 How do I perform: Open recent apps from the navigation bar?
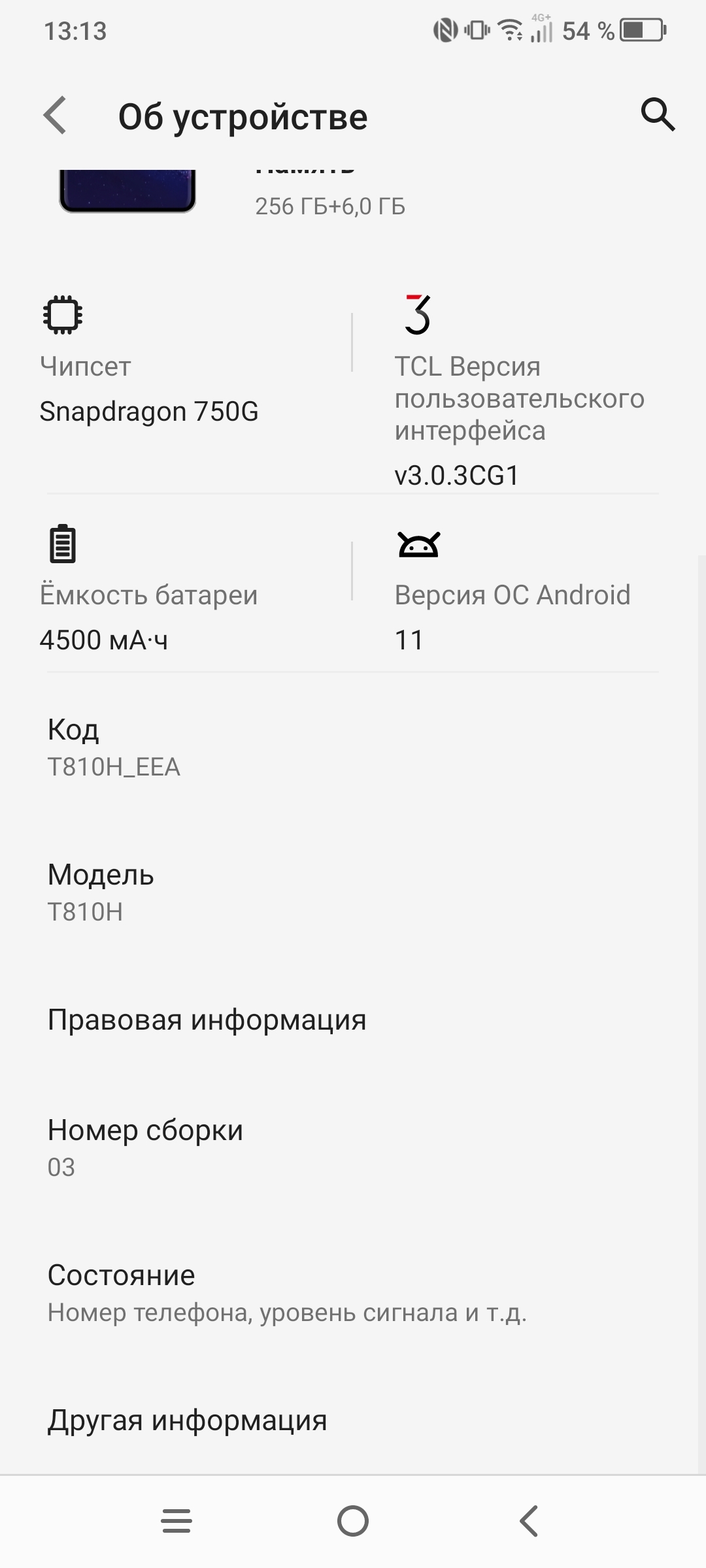click(x=176, y=1521)
